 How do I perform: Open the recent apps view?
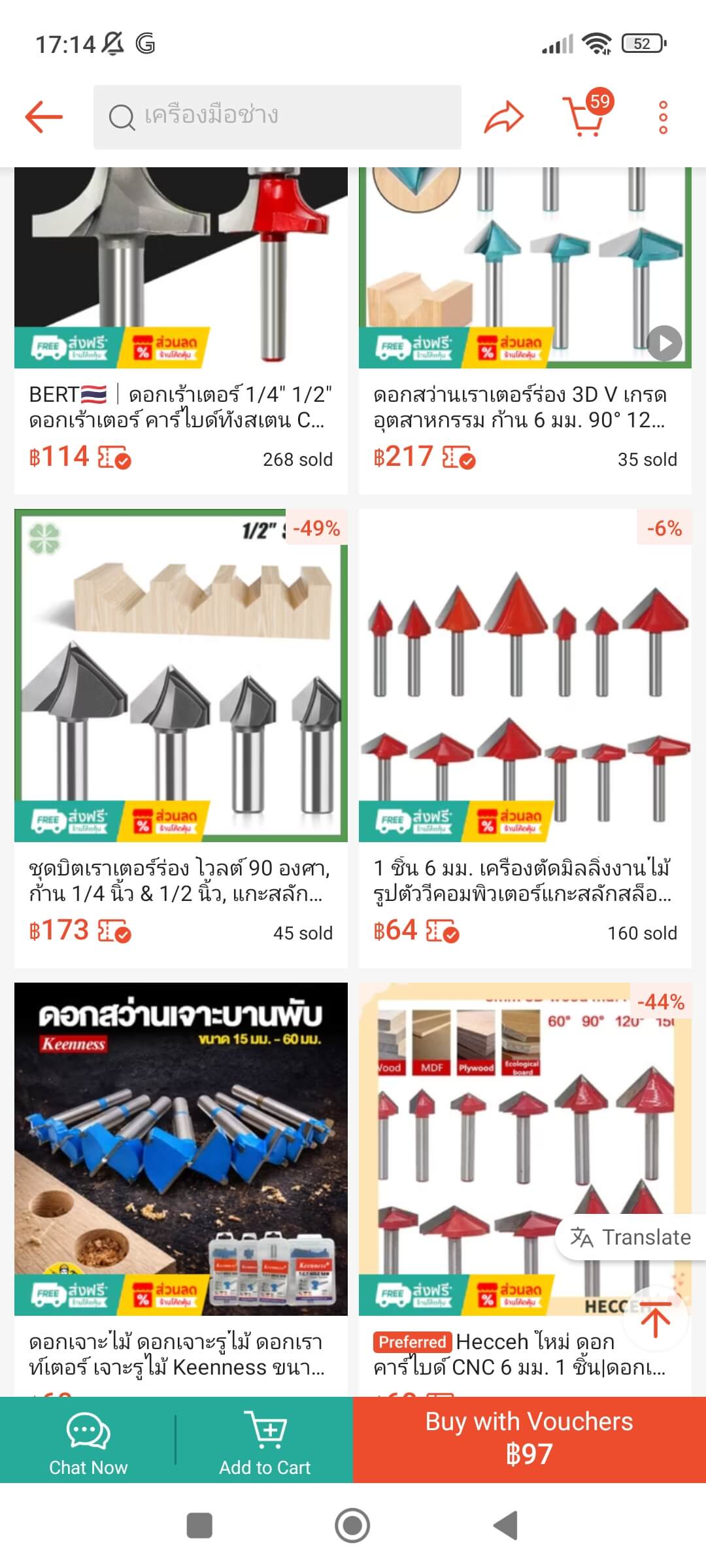coord(199,1526)
